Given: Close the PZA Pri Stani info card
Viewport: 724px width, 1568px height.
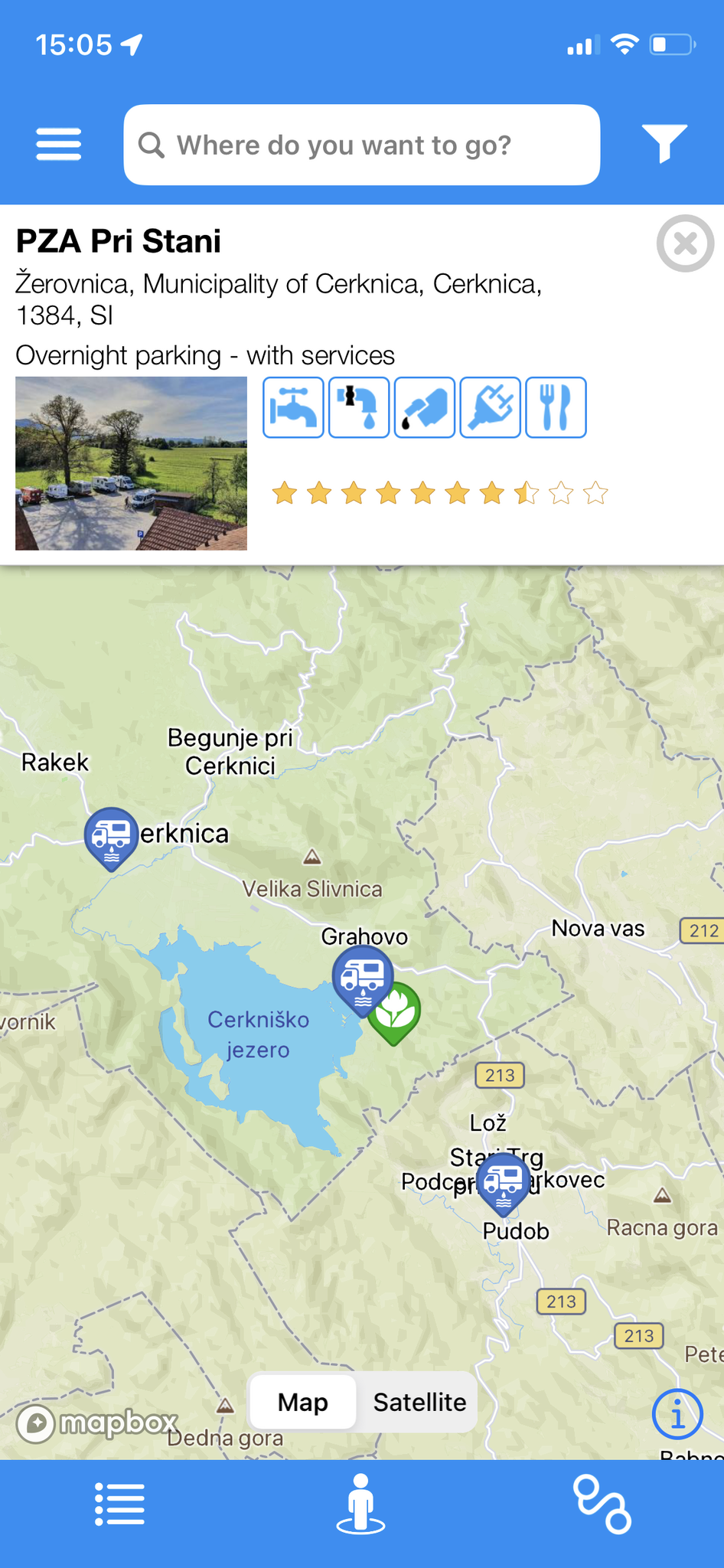Looking at the screenshot, I should pos(685,243).
